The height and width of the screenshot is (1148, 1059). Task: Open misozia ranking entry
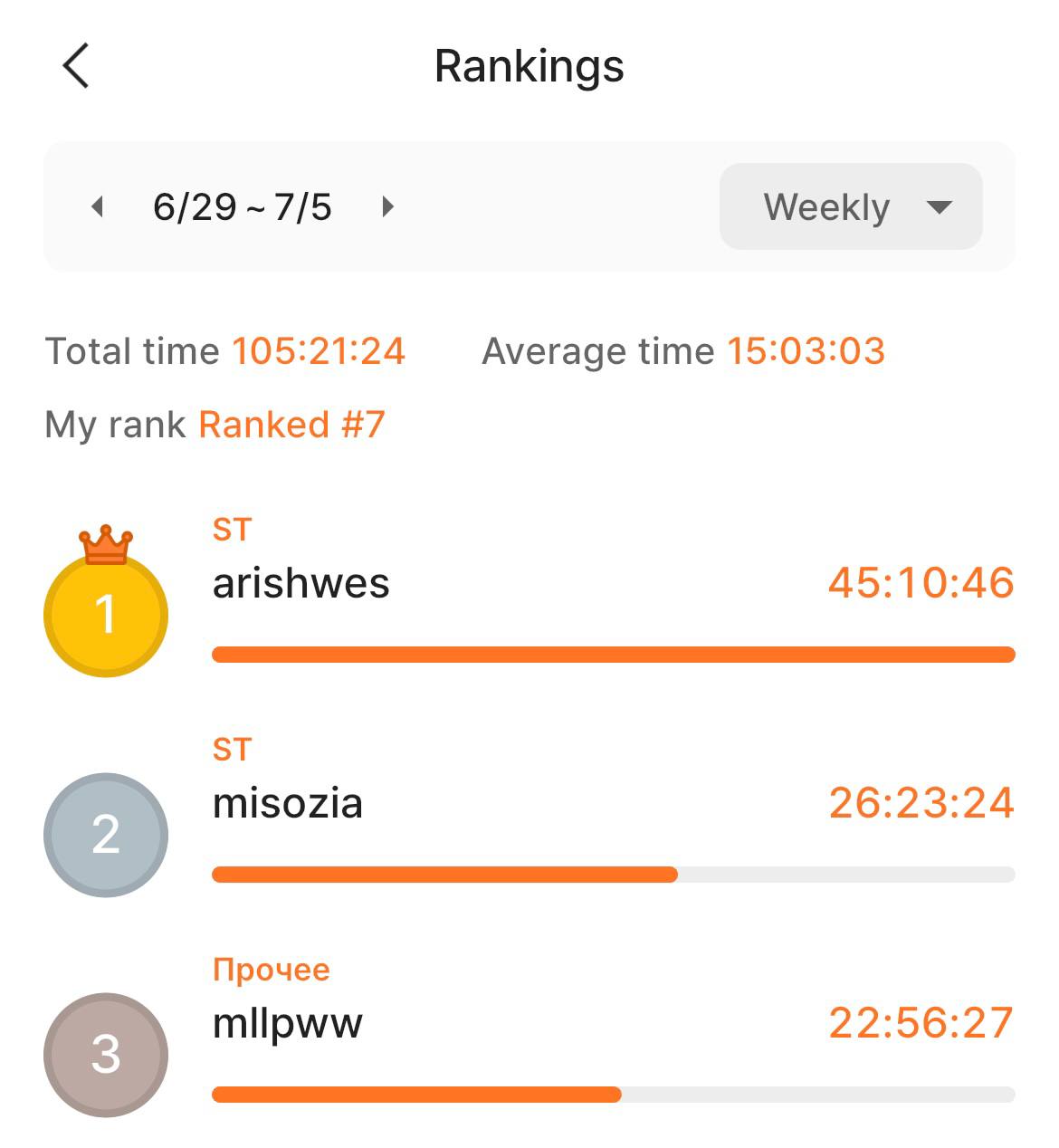coord(529,815)
